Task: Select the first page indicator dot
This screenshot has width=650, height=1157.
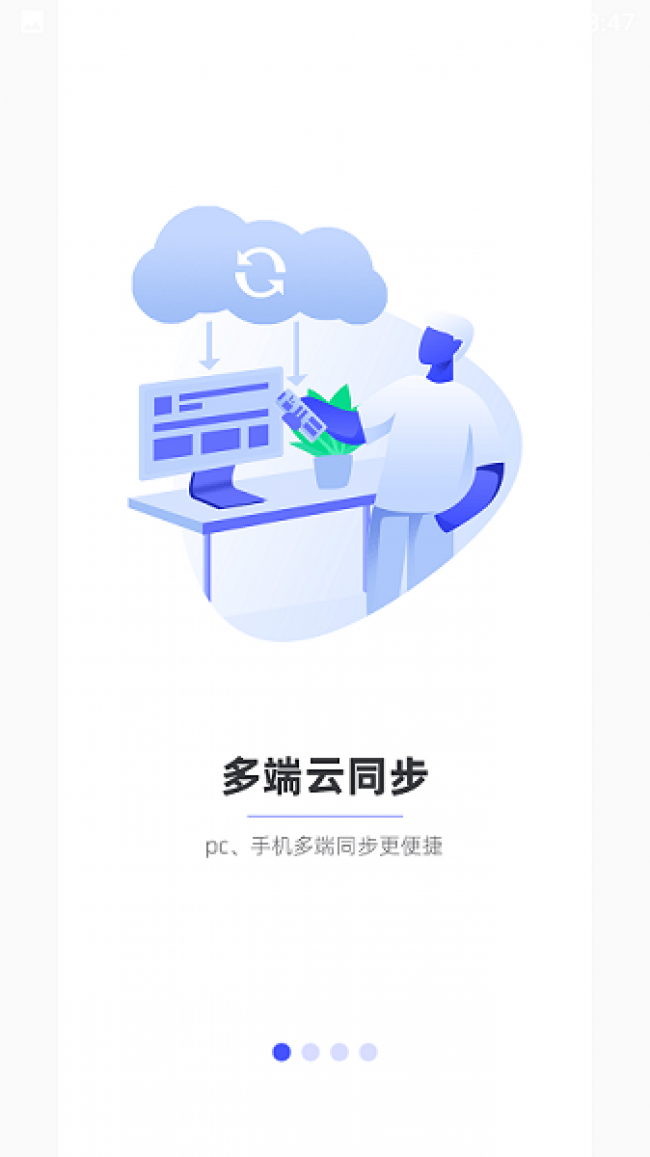Action: pos(281,1051)
